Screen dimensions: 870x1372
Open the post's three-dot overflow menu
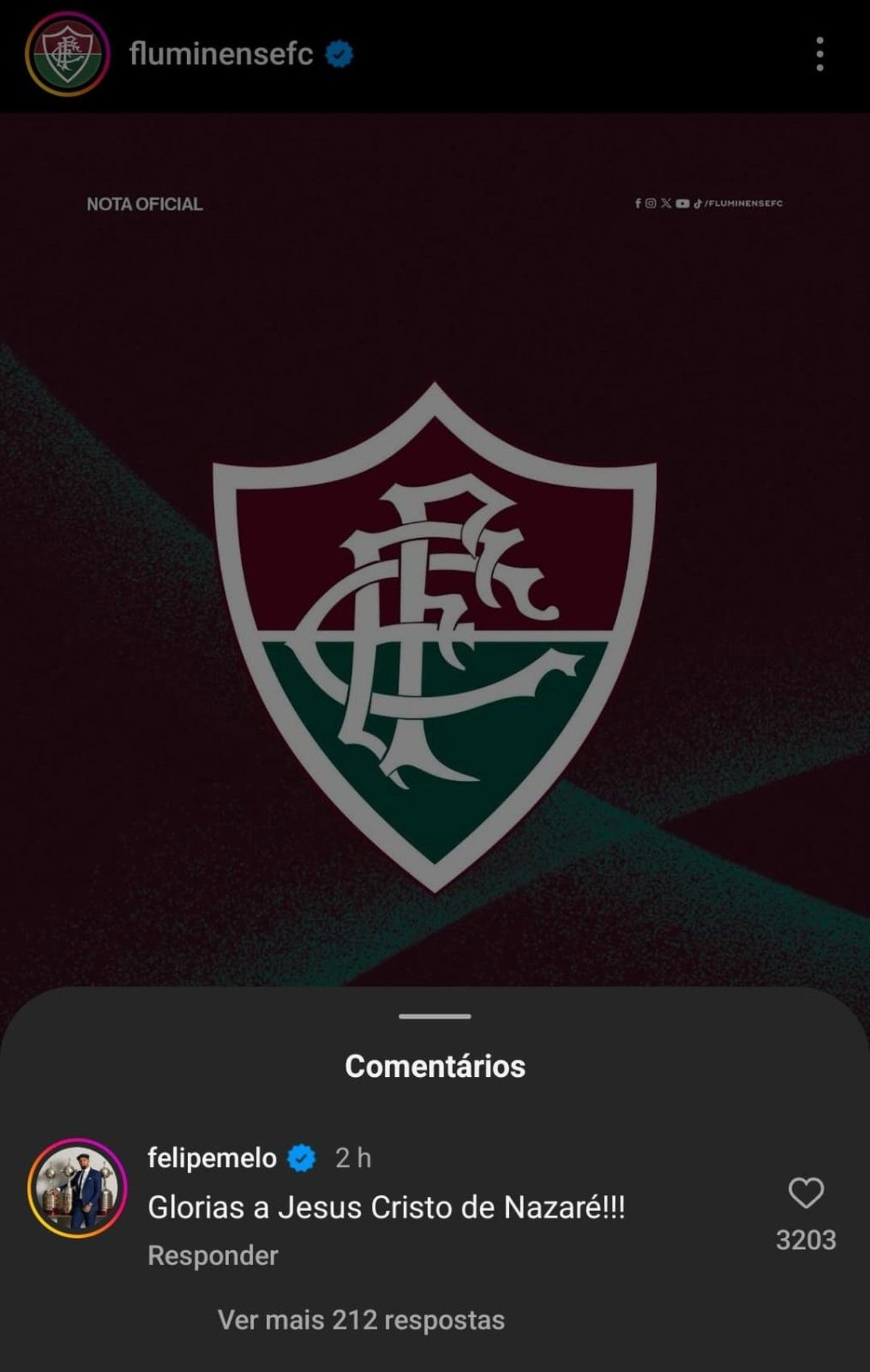[819, 54]
